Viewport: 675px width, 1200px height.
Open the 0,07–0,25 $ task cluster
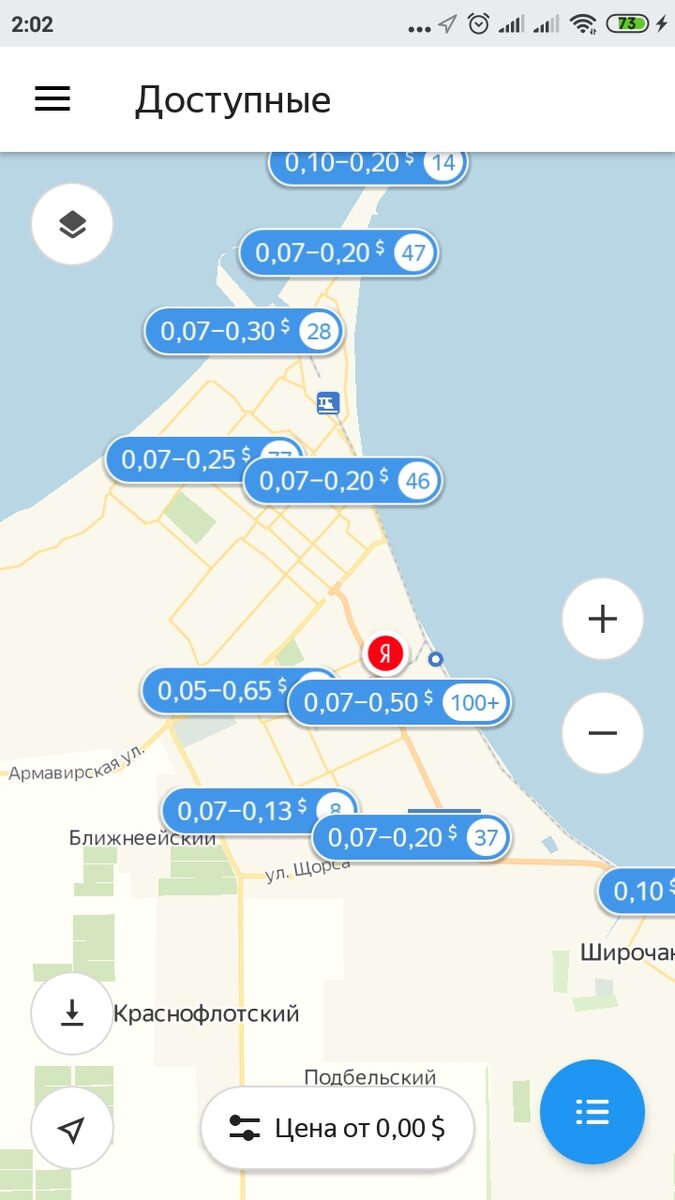point(178,459)
